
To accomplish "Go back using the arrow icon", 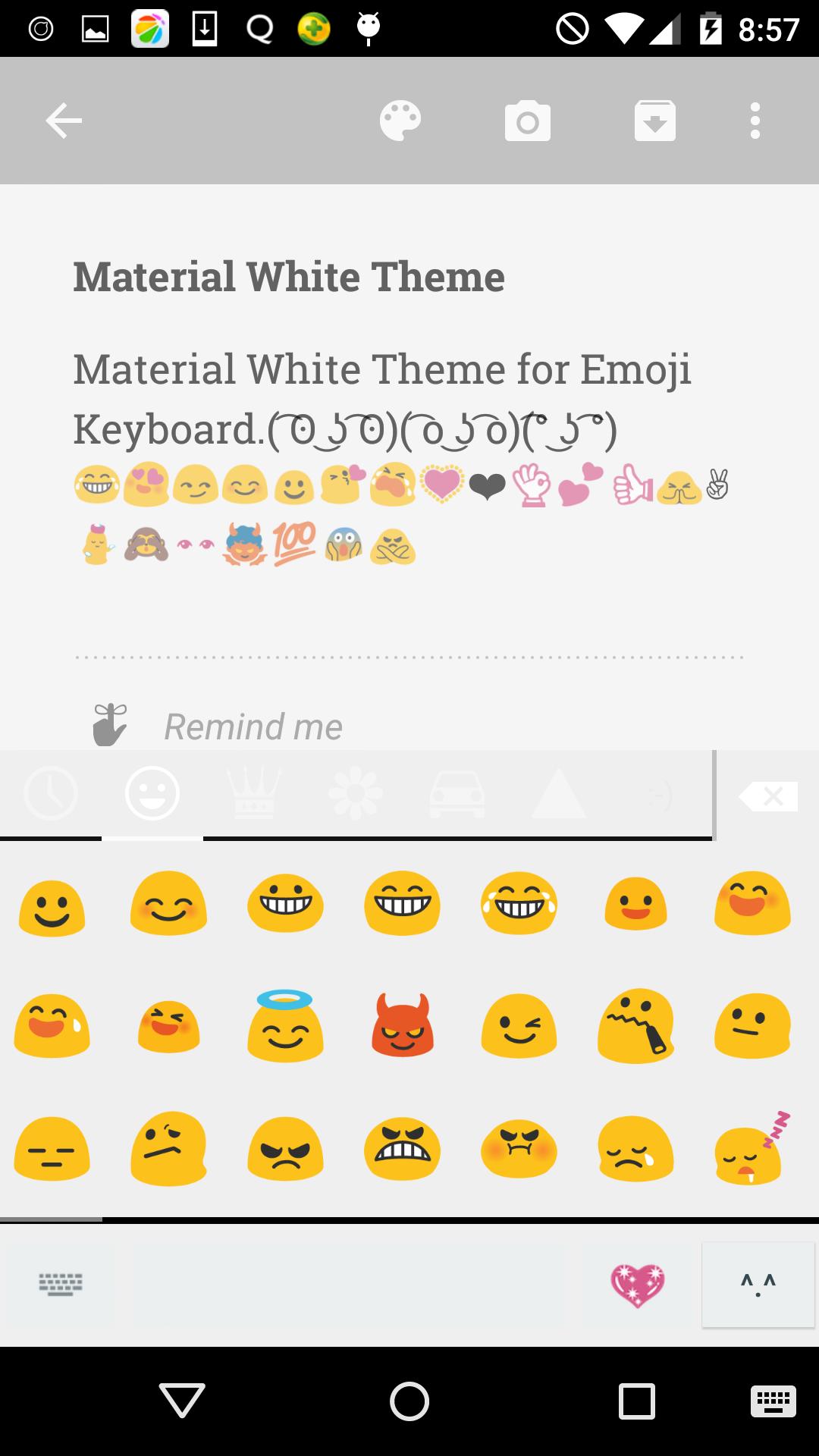I will pyautogui.click(x=64, y=121).
